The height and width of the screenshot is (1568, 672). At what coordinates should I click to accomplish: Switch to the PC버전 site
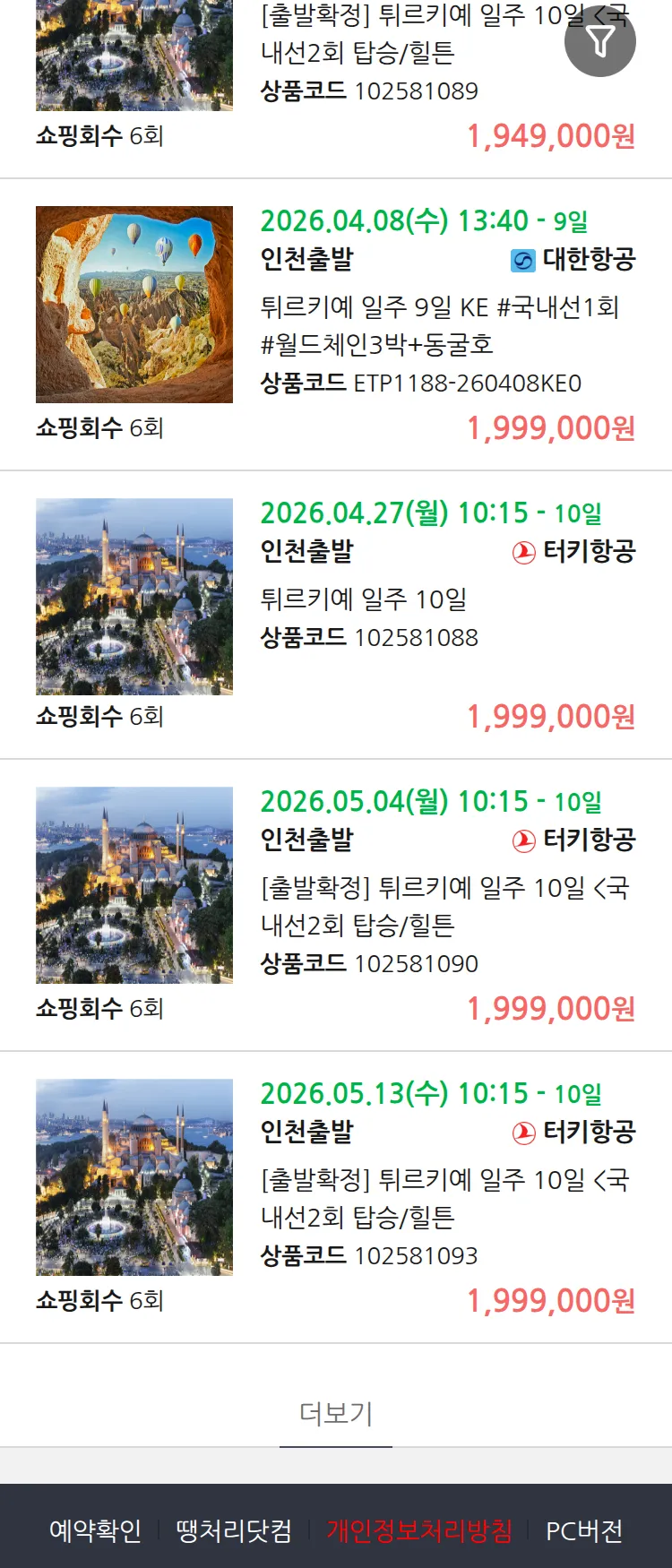click(584, 1530)
